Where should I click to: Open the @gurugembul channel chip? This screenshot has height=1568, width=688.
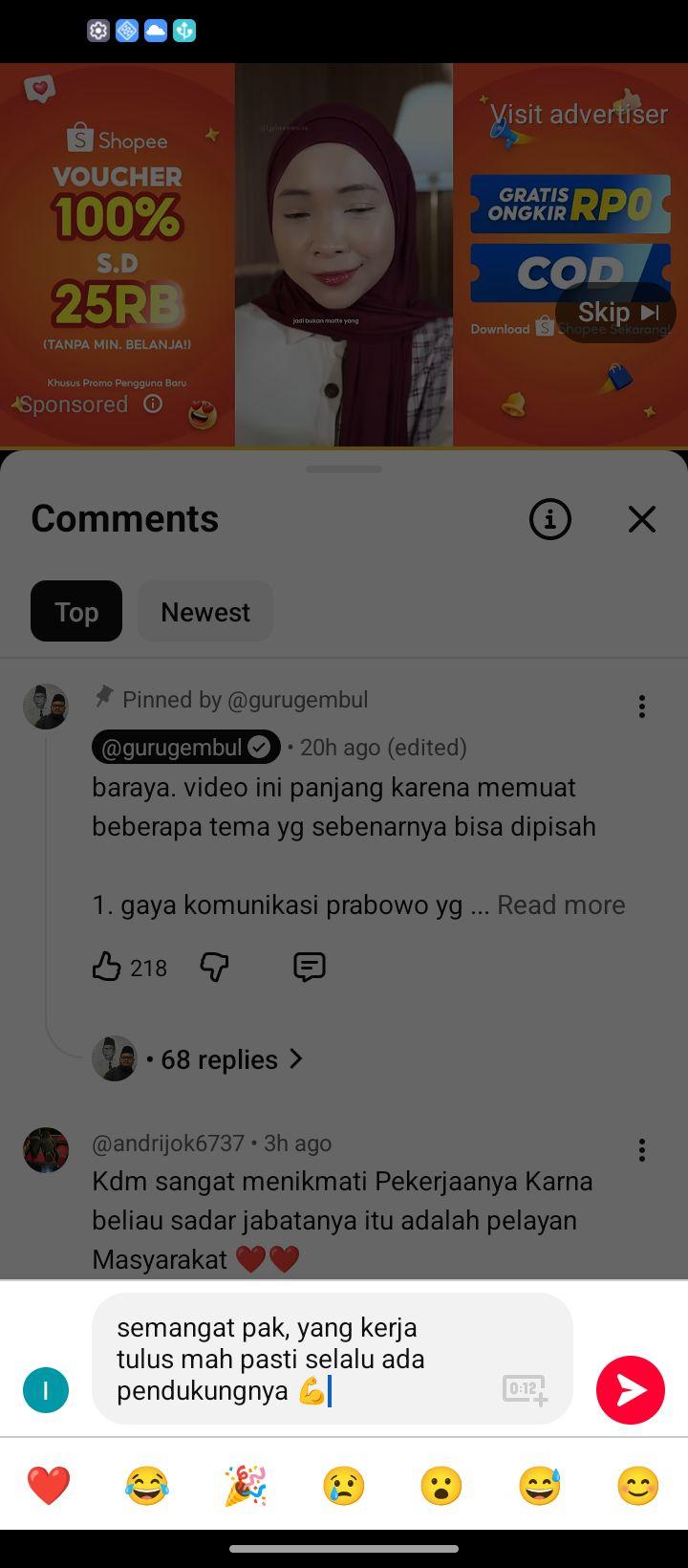pos(186,747)
